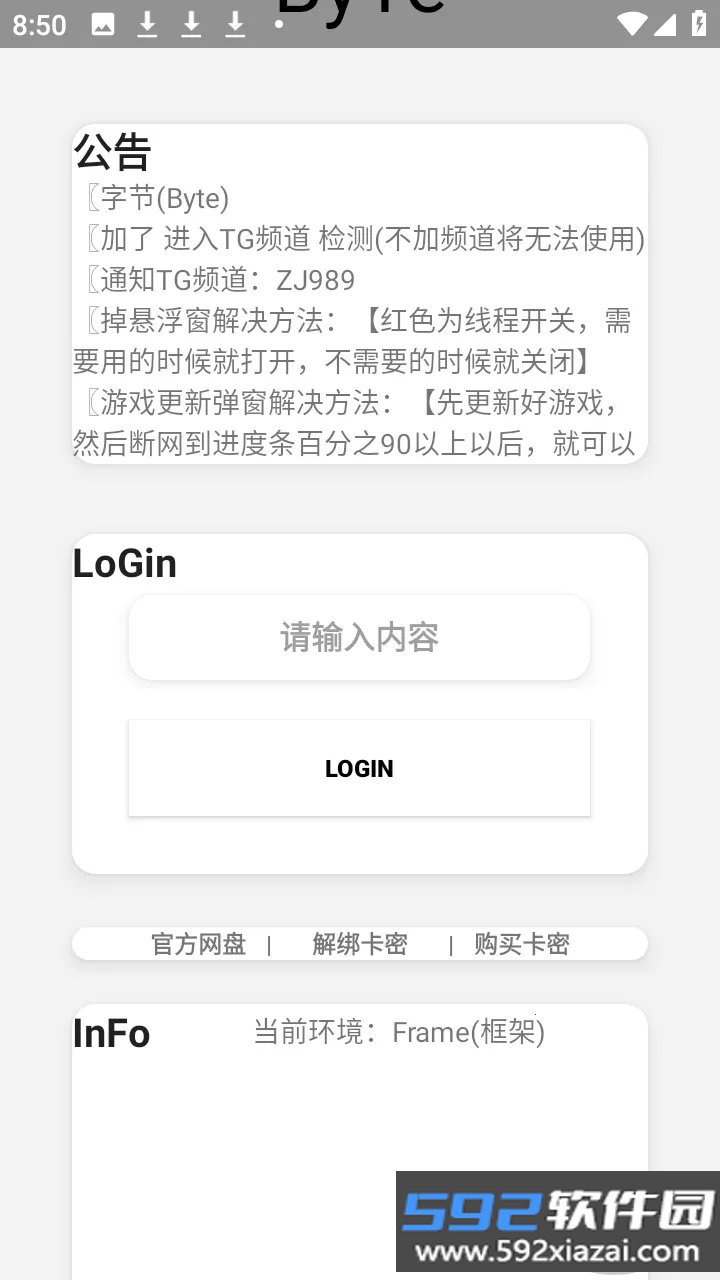Open 官方网盘 link
This screenshot has width=720, height=1280.
click(198, 944)
